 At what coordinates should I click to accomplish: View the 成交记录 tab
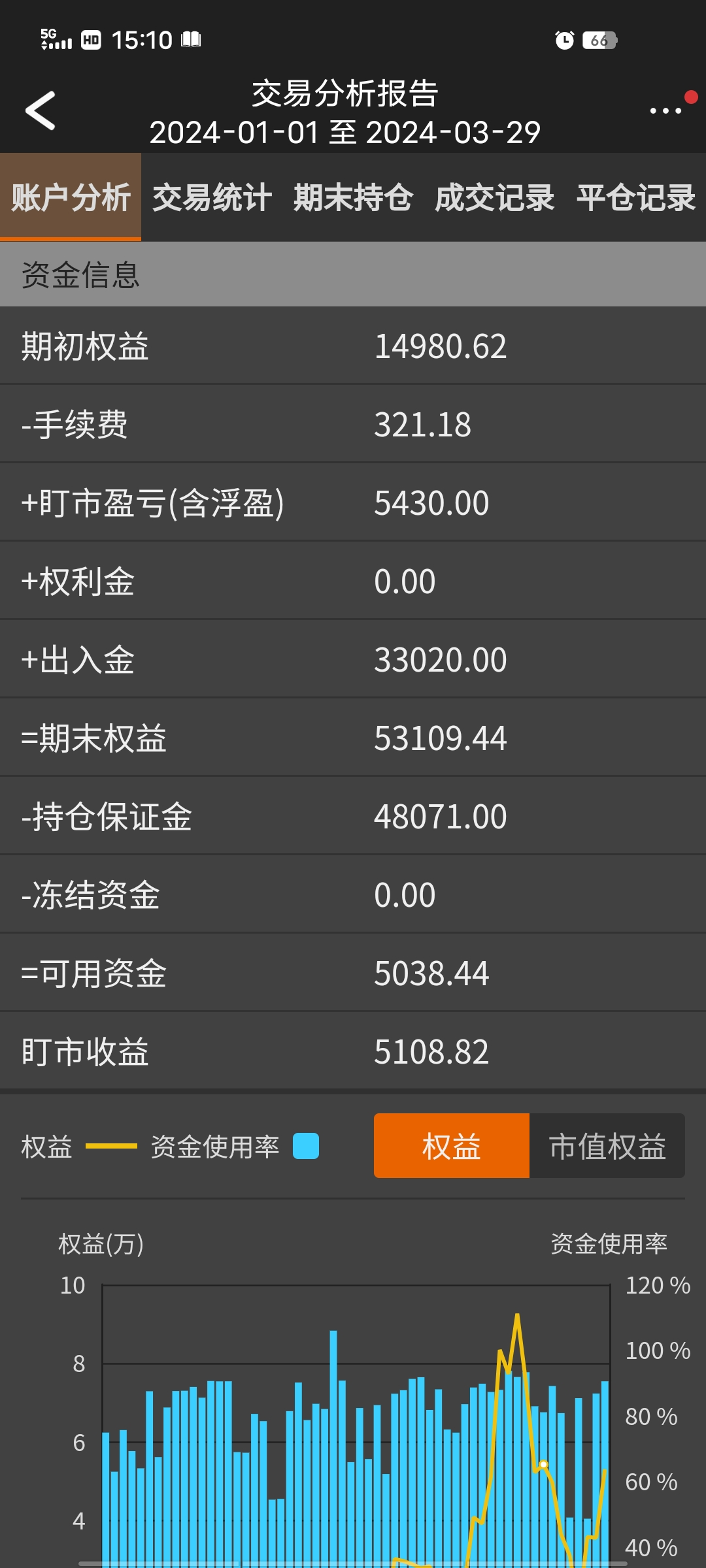click(494, 197)
